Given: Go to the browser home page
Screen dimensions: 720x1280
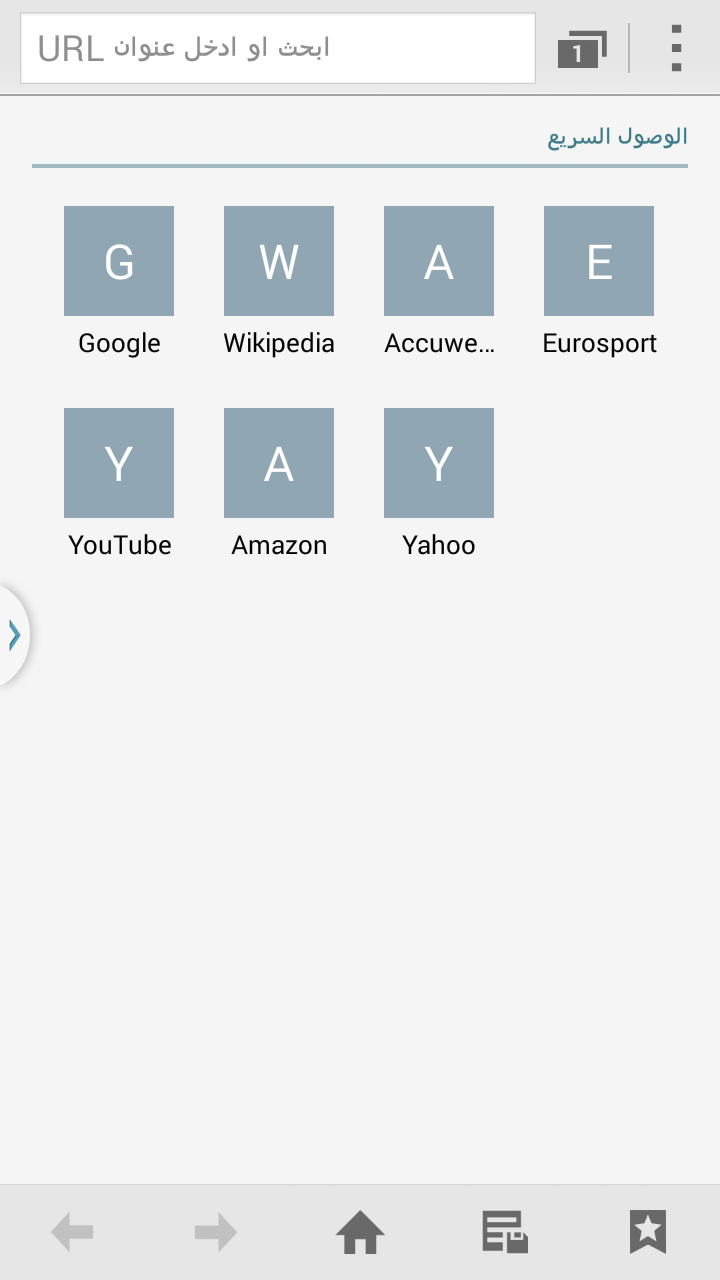Looking at the screenshot, I should pyautogui.click(x=360, y=1232).
